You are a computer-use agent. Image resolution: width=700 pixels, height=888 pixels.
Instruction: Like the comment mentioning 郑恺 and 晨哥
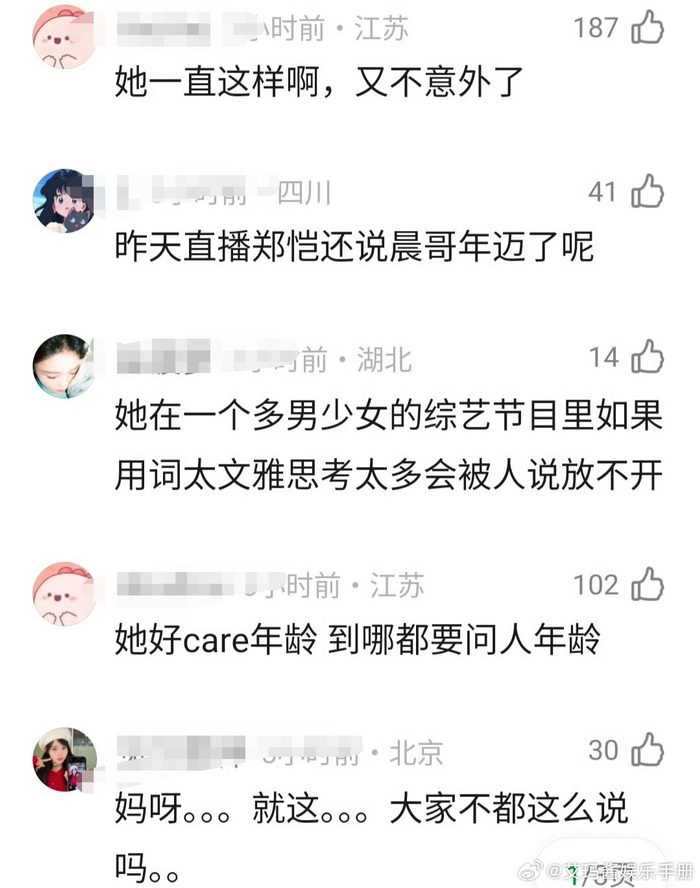[648, 191]
